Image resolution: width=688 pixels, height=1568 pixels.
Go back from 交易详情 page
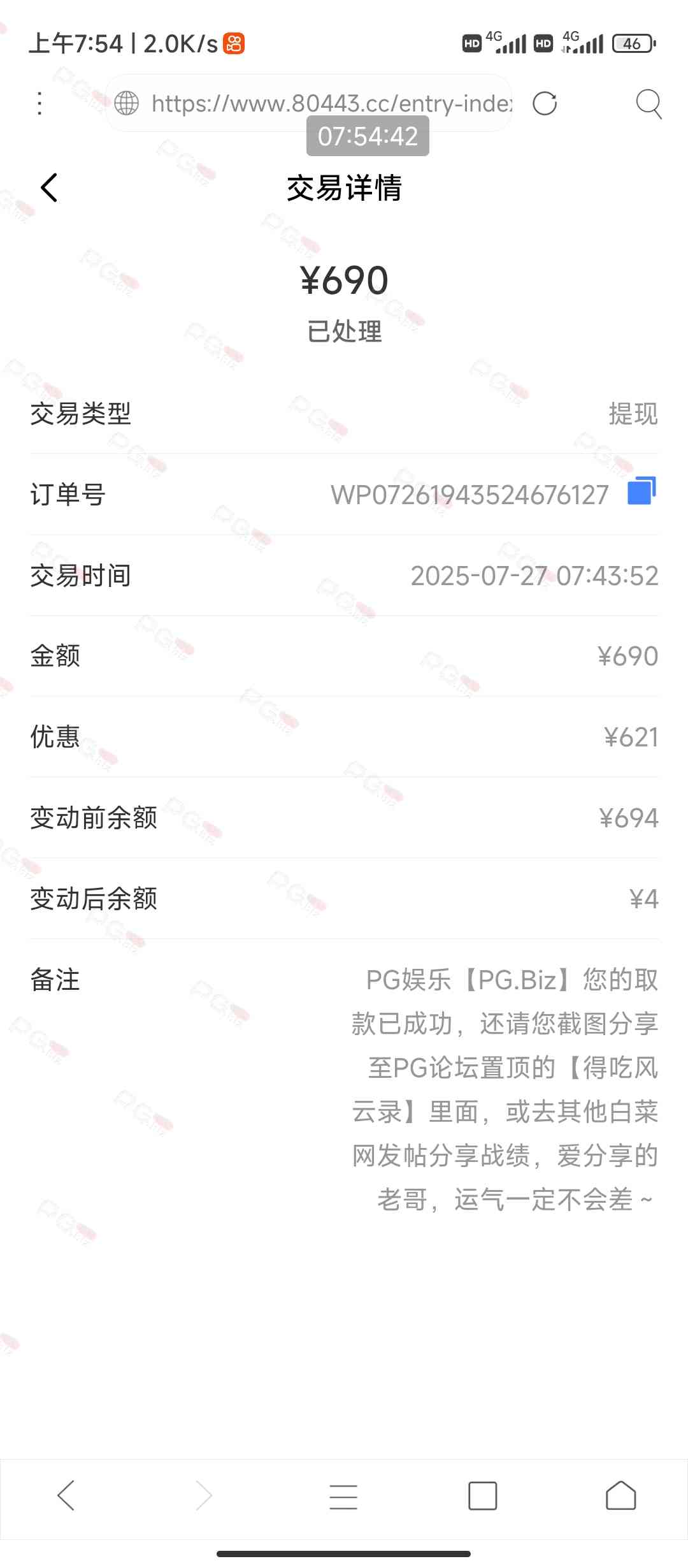pyautogui.click(x=50, y=188)
